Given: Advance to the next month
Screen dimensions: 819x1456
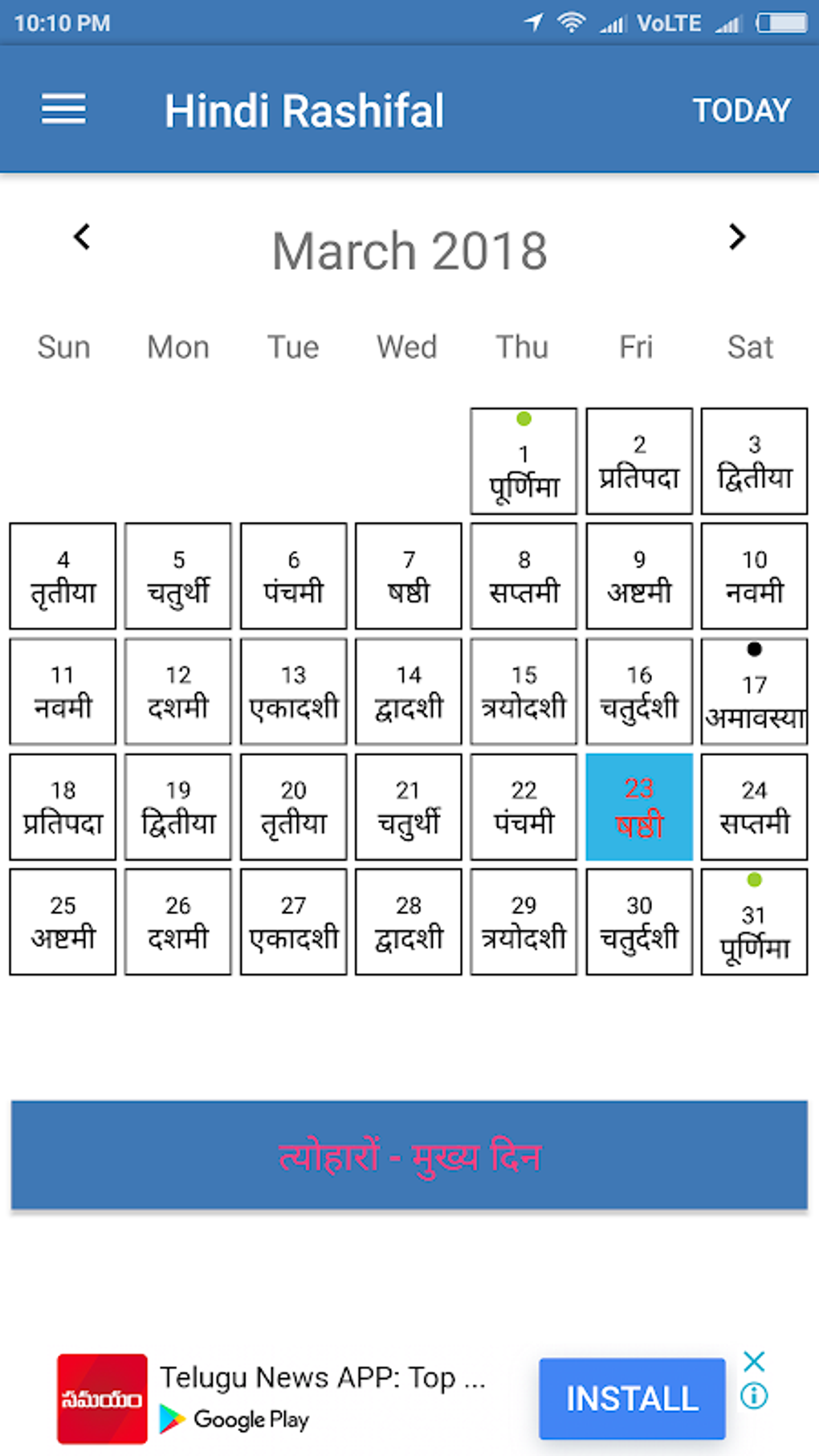Looking at the screenshot, I should click(736, 237).
